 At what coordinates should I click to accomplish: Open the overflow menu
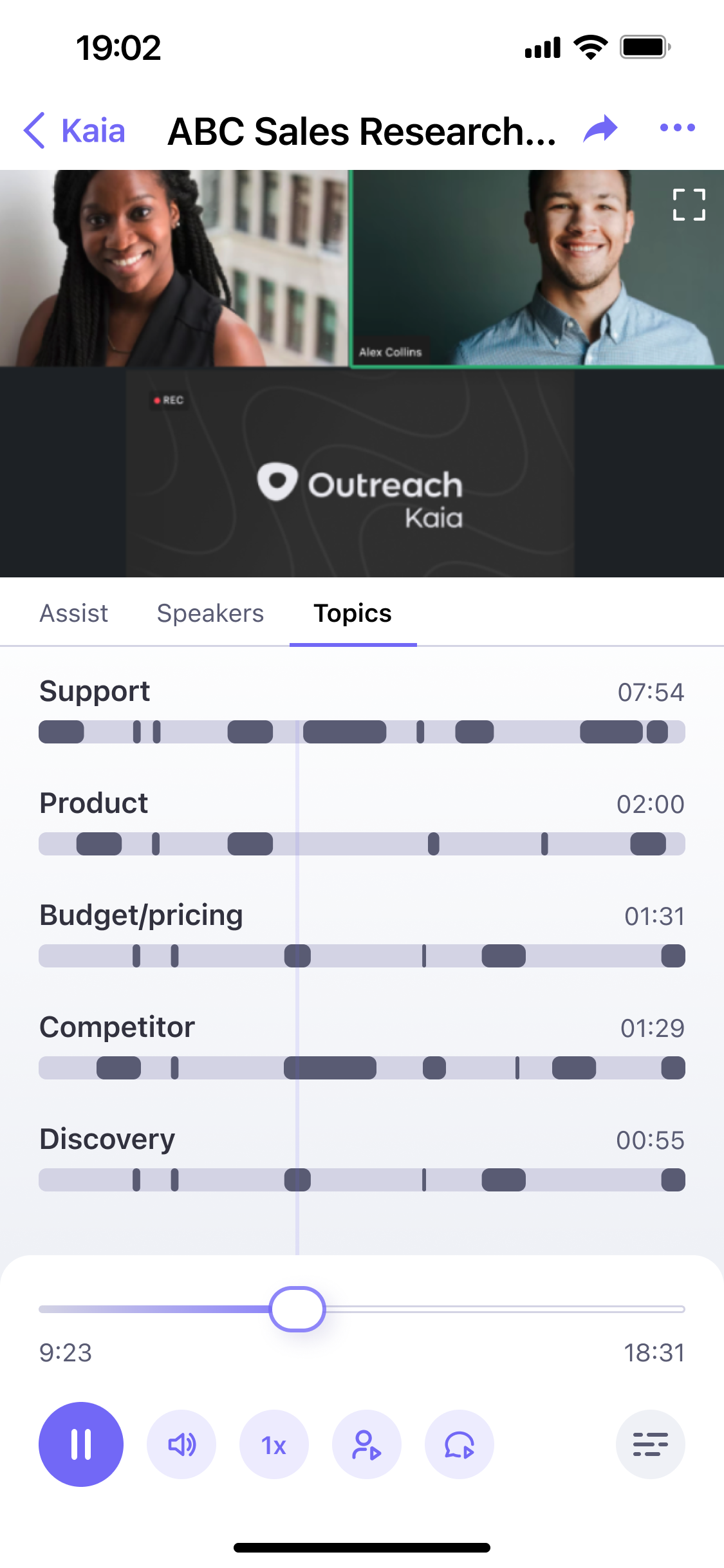[677, 128]
